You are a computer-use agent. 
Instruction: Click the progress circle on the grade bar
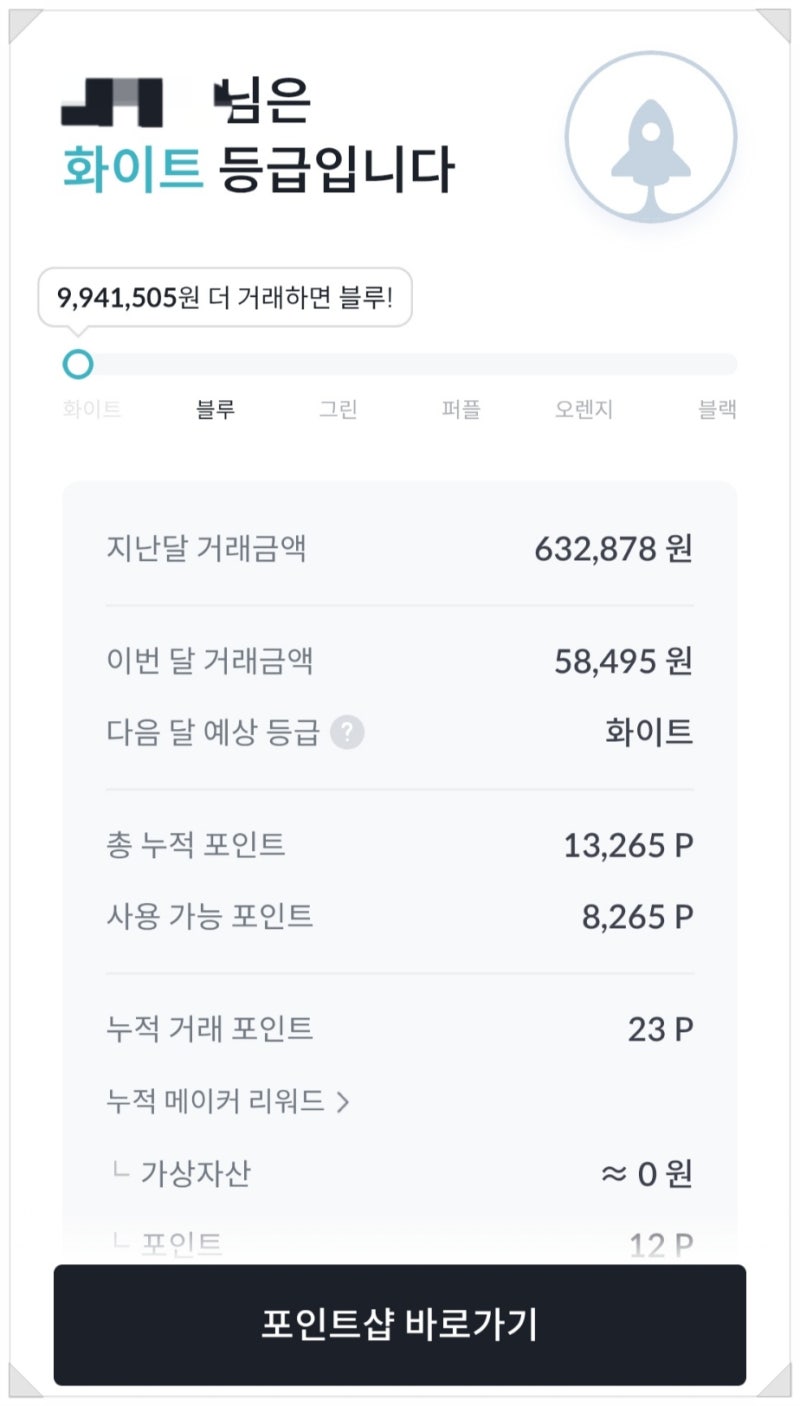[x=77, y=364]
